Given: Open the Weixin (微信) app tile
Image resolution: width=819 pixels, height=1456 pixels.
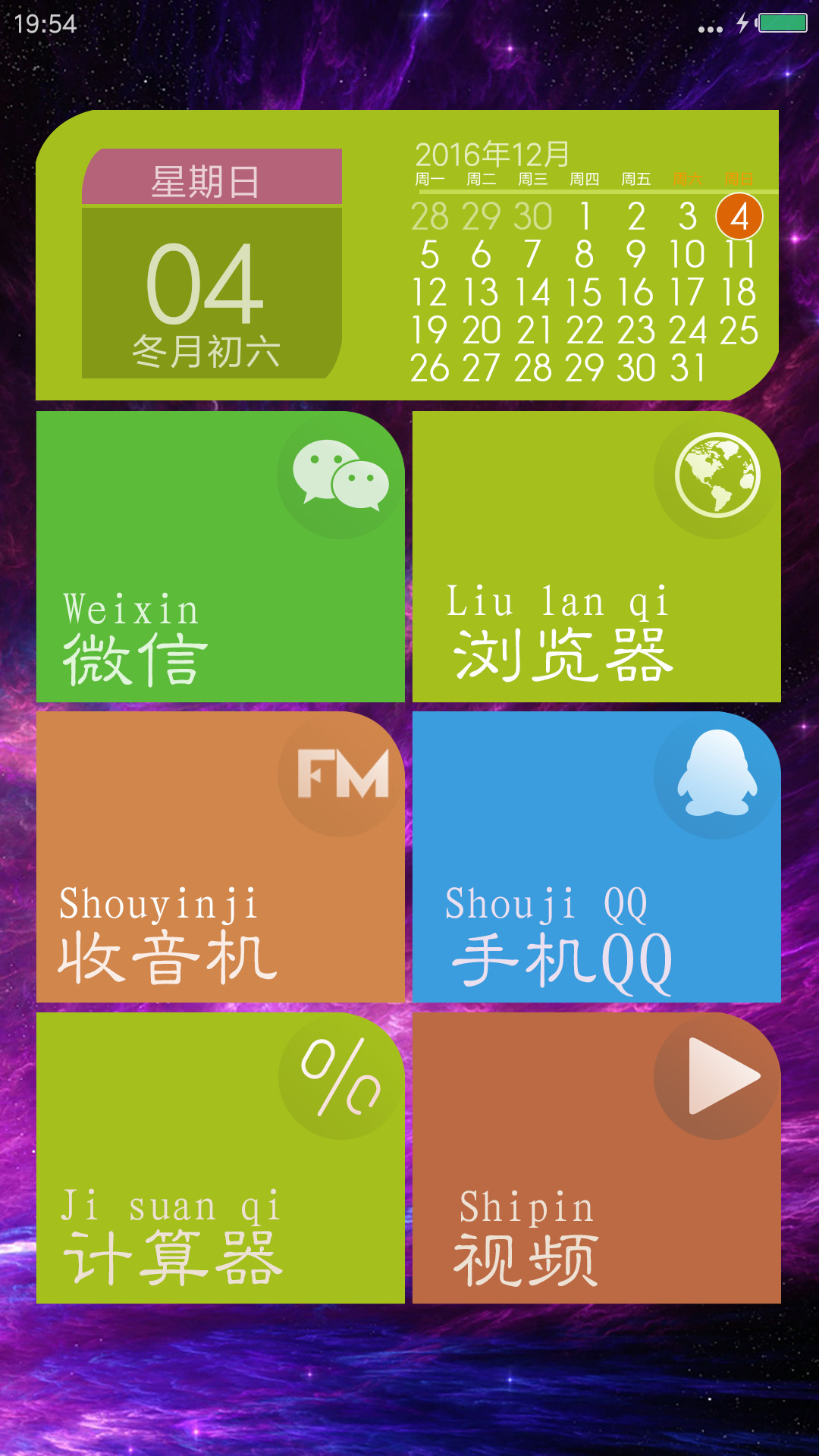Looking at the screenshot, I should 220,557.
